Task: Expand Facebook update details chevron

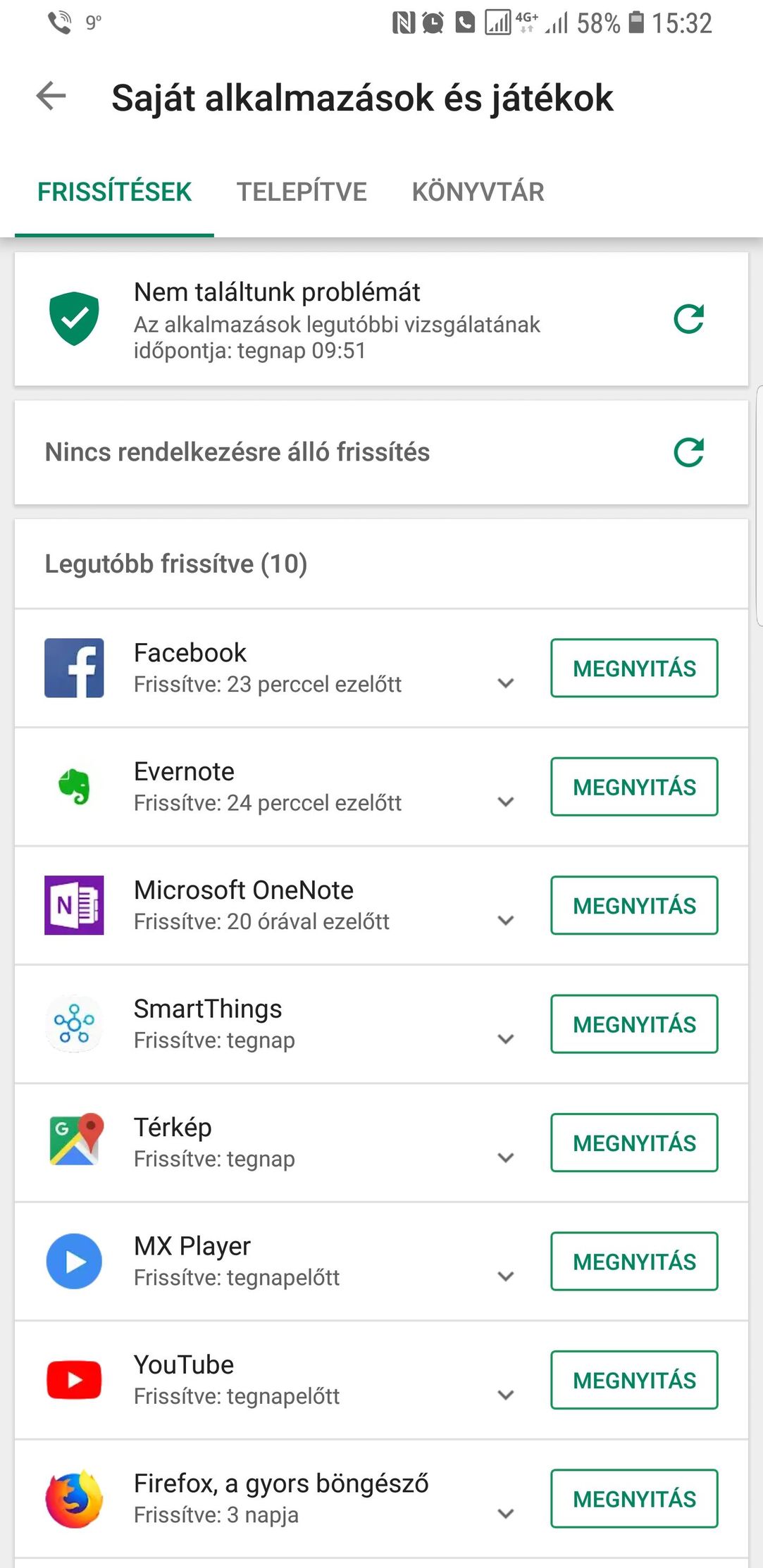Action: coord(506,683)
